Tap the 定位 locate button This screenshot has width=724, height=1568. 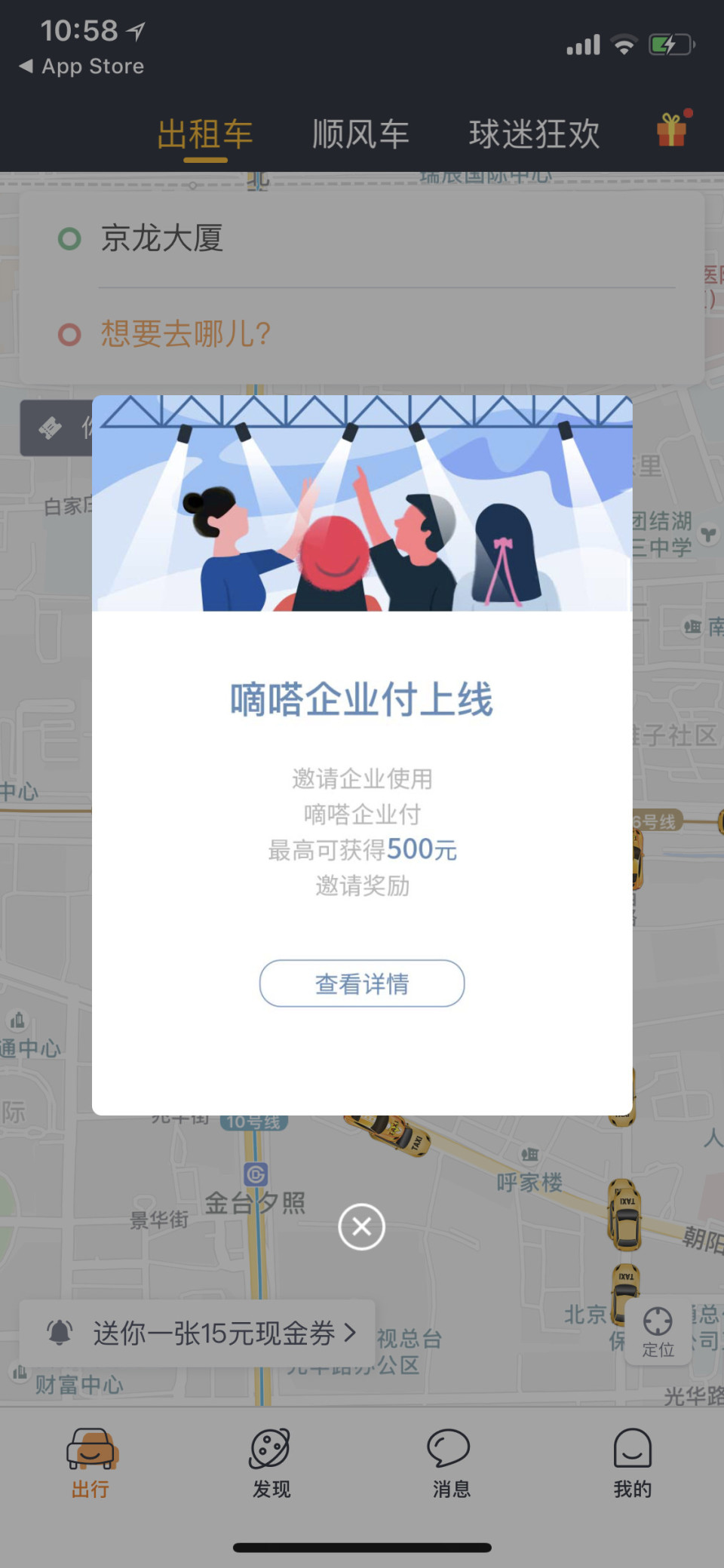[658, 1332]
